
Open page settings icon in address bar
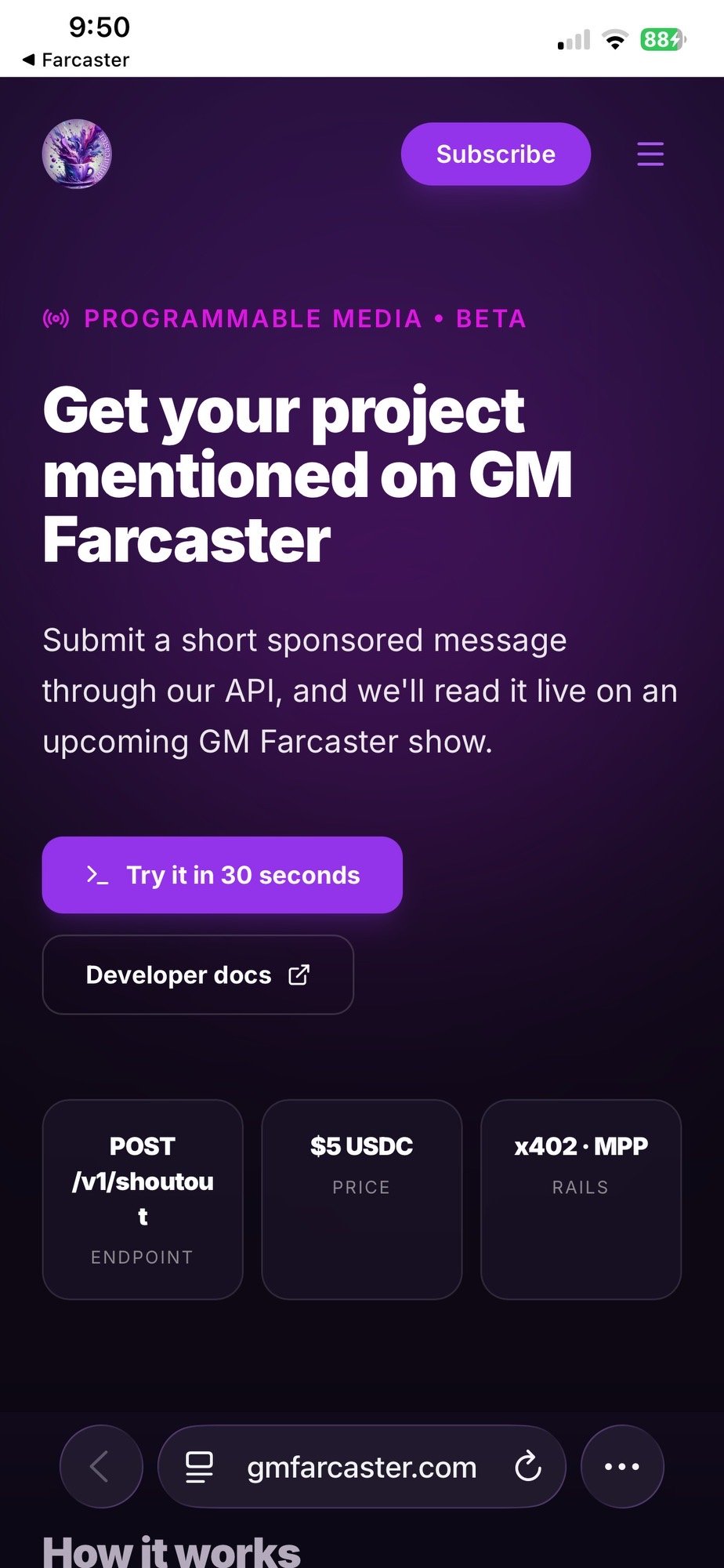(199, 1467)
